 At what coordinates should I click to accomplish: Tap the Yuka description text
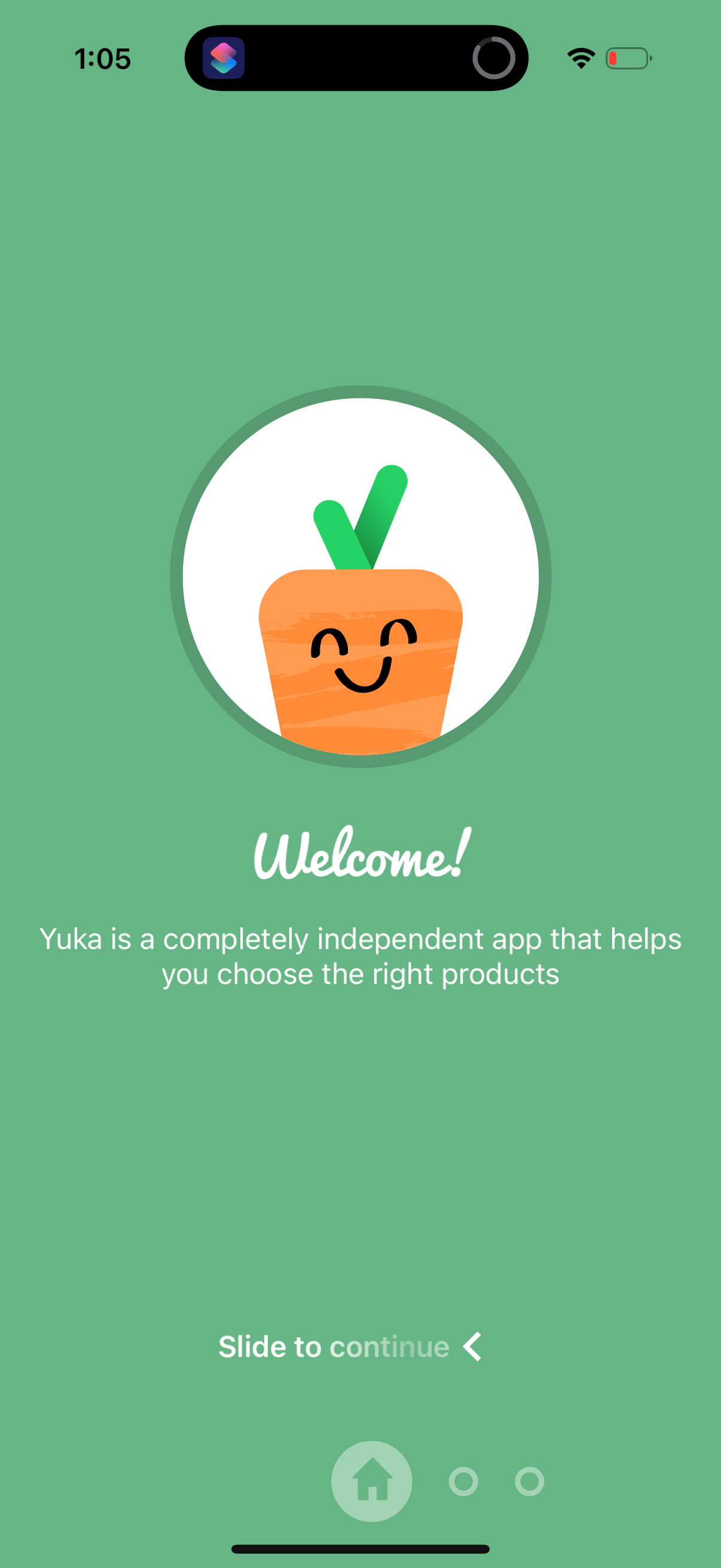361,956
